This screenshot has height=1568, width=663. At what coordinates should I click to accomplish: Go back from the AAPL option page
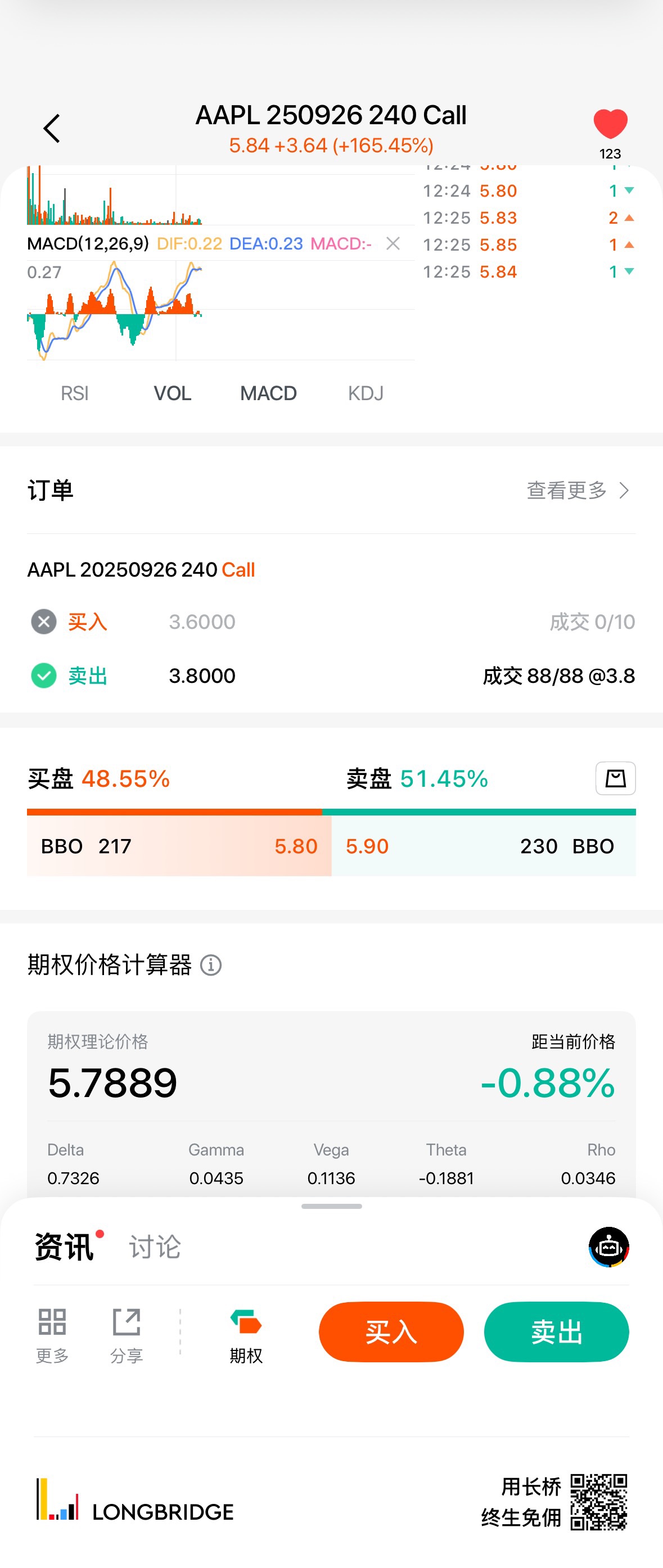coord(52,129)
